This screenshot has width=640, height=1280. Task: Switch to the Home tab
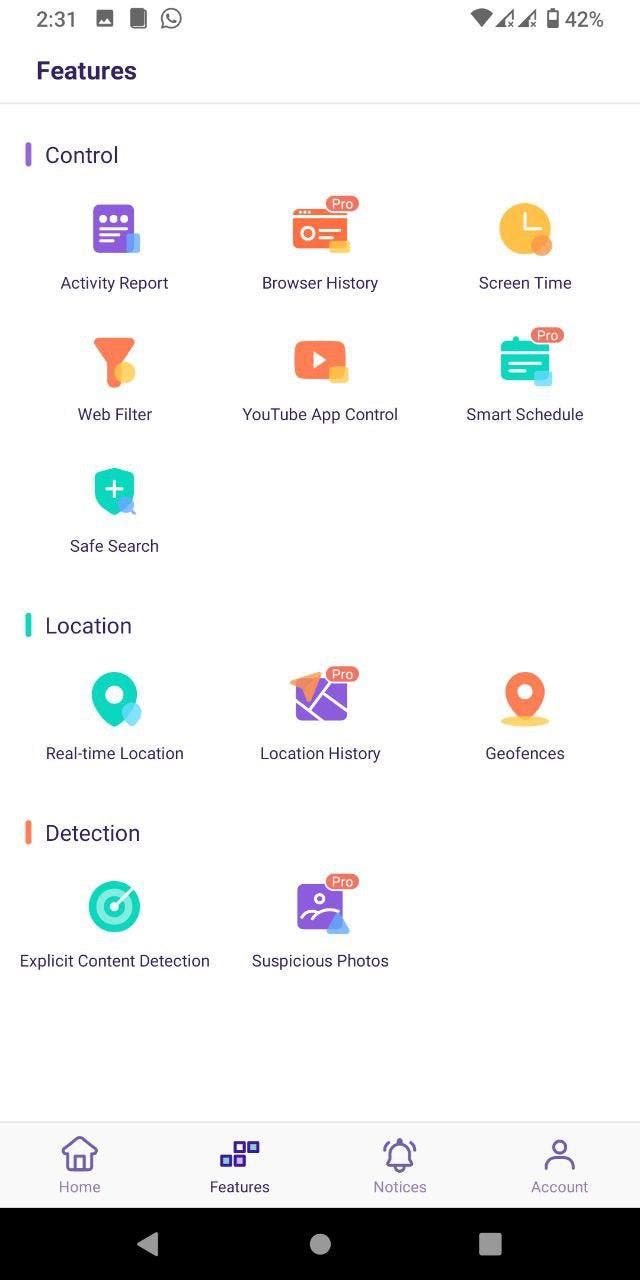(80, 1166)
